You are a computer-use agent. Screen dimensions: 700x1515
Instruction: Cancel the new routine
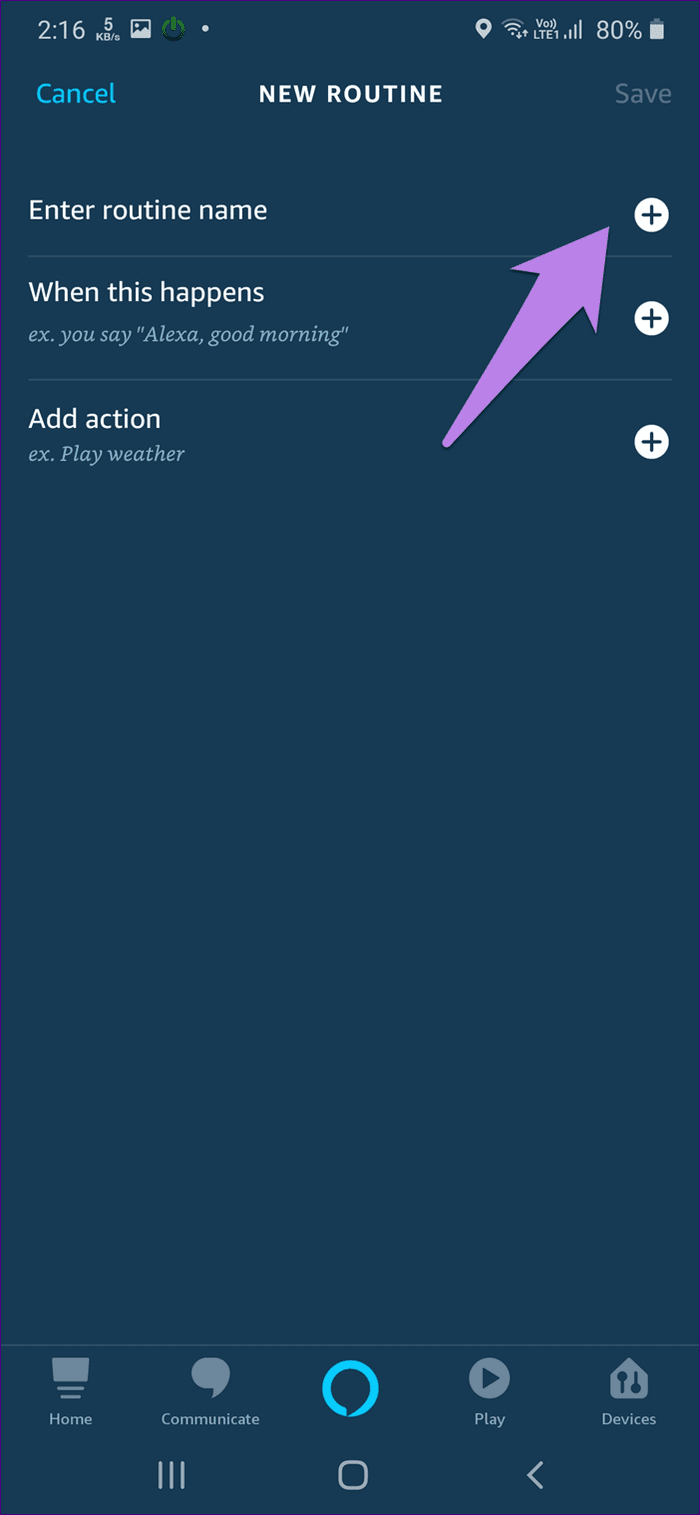pos(76,94)
